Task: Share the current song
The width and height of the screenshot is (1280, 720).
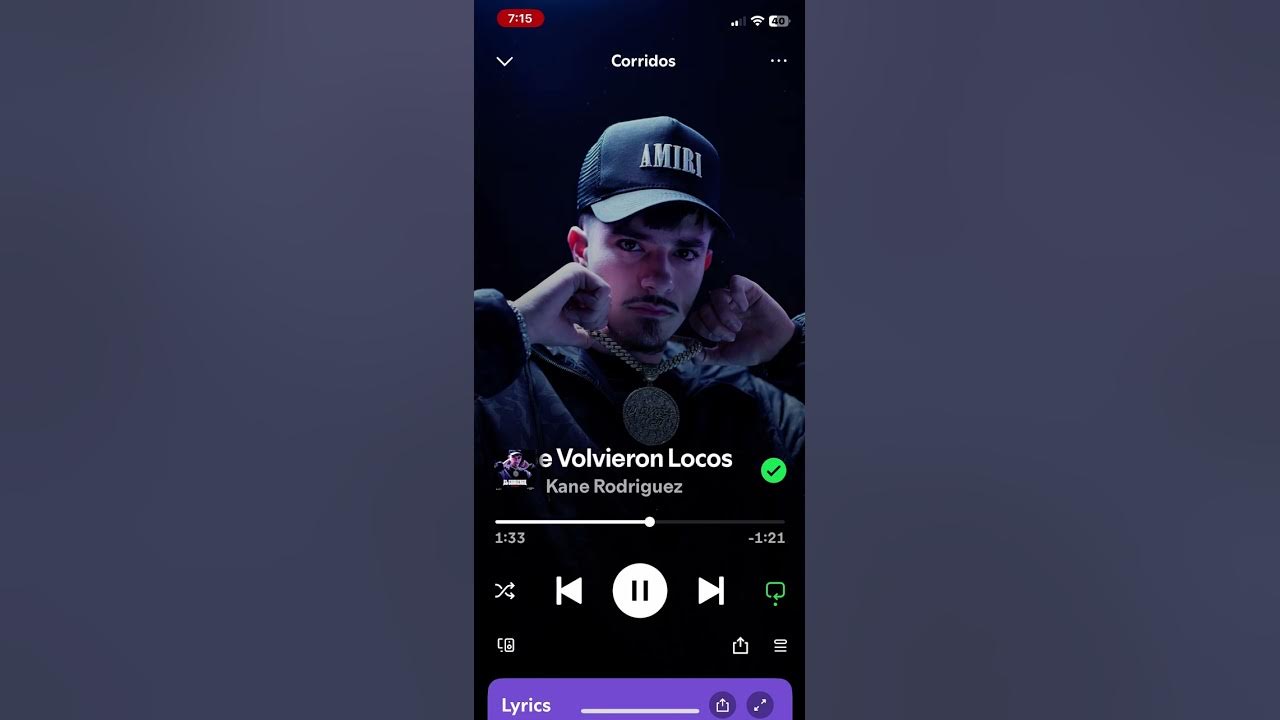Action: click(740, 646)
